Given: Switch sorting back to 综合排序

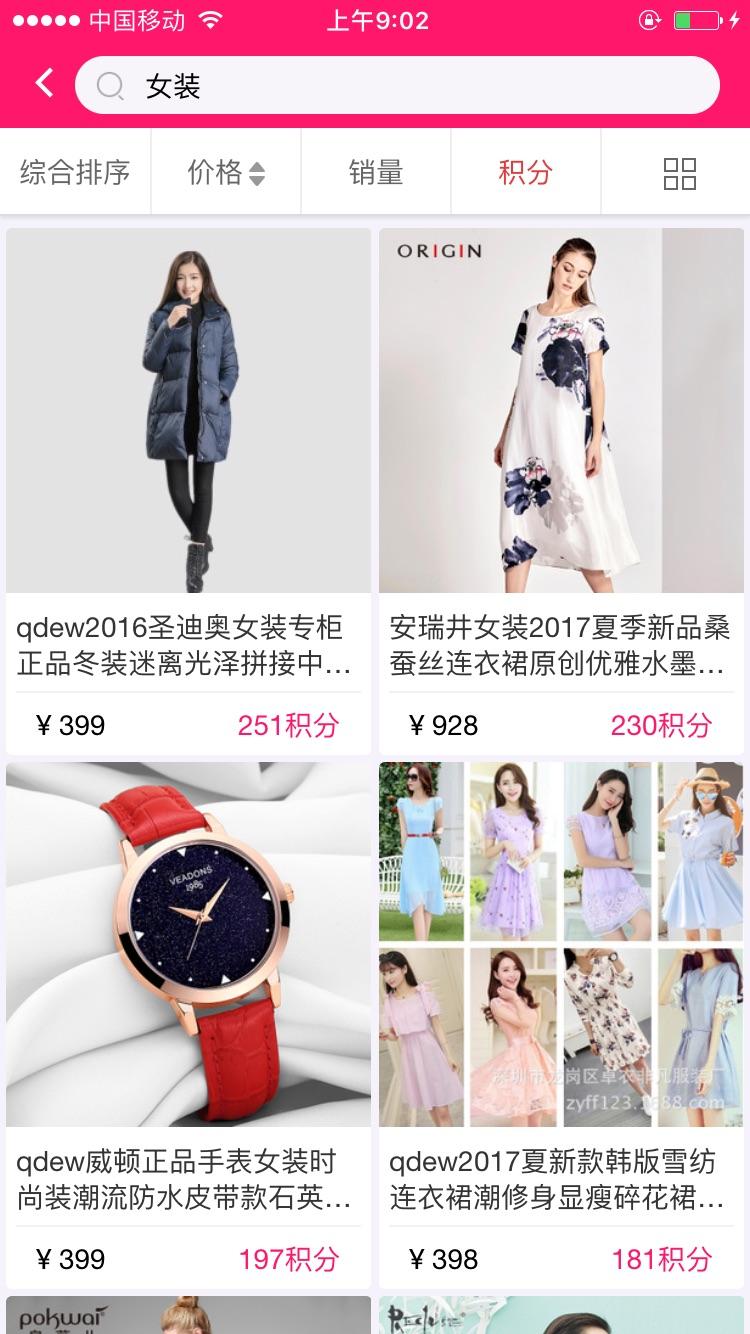Looking at the screenshot, I should pyautogui.click(x=75, y=172).
